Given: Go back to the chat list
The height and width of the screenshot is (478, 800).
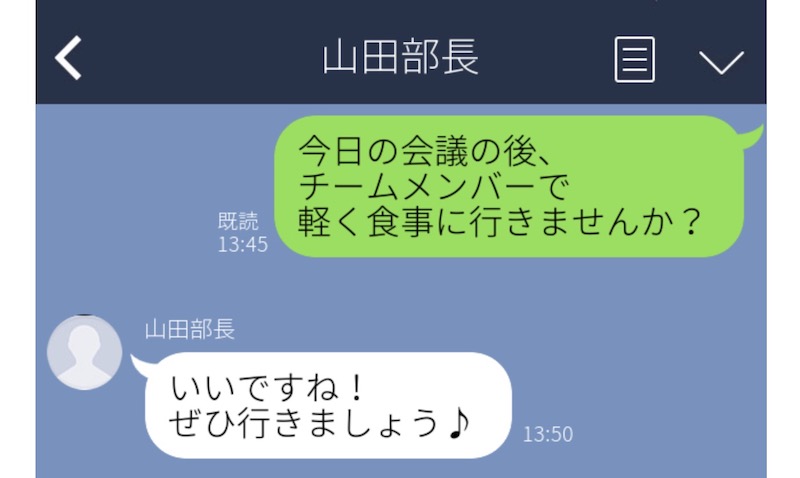Looking at the screenshot, I should coord(69,59).
